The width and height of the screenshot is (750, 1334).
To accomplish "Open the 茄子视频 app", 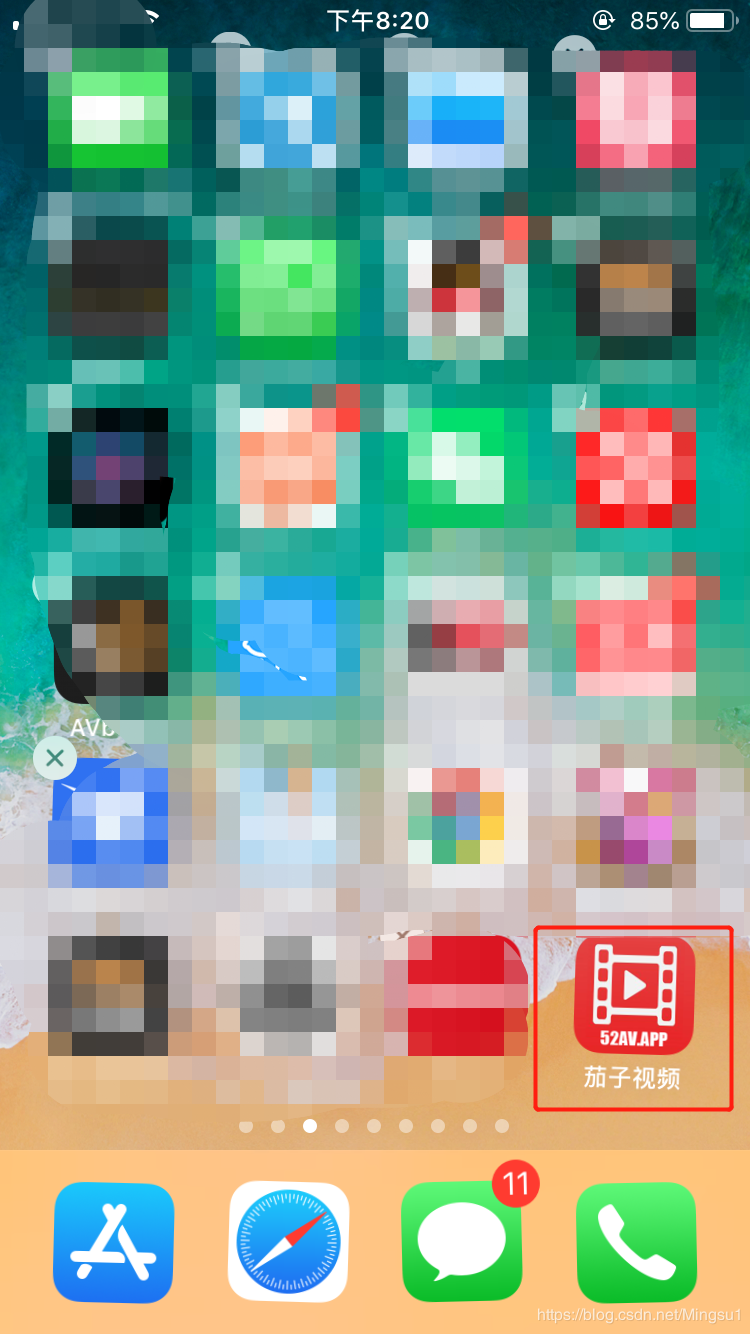I will (x=634, y=996).
